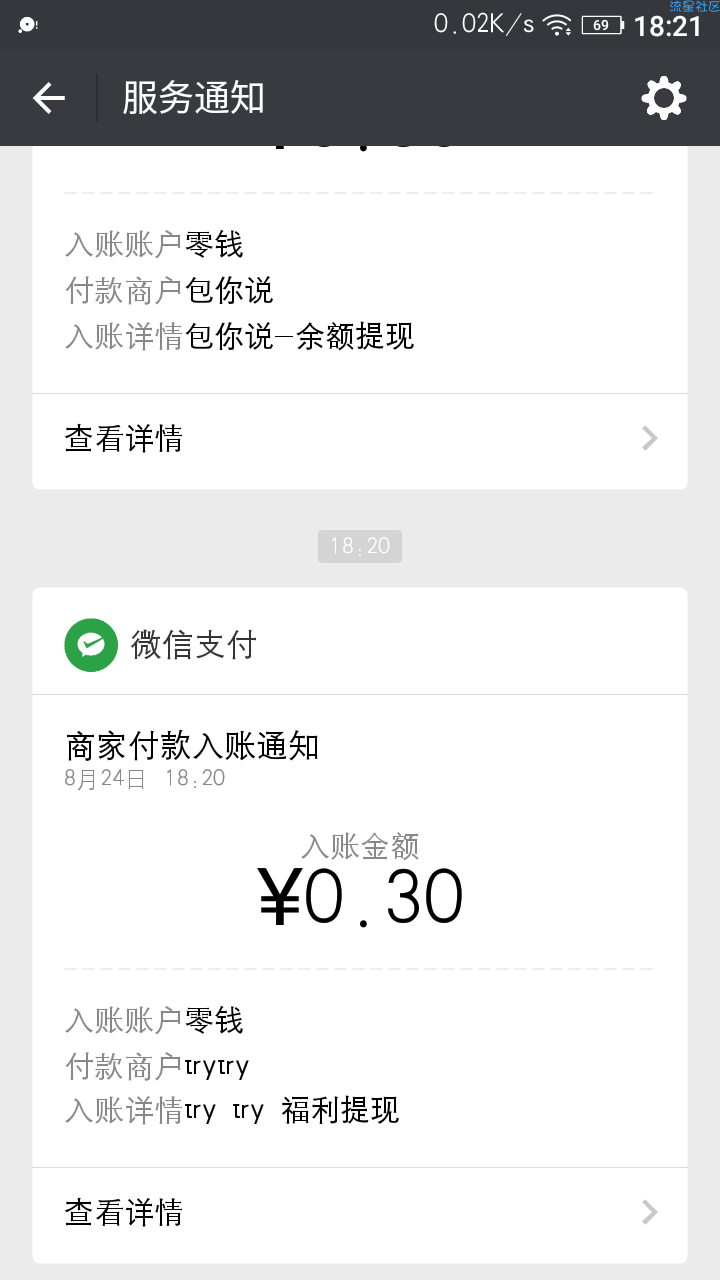The image size is (720, 1280).
Task: Open the 微信支付 card header
Action: pyautogui.click(x=360, y=643)
